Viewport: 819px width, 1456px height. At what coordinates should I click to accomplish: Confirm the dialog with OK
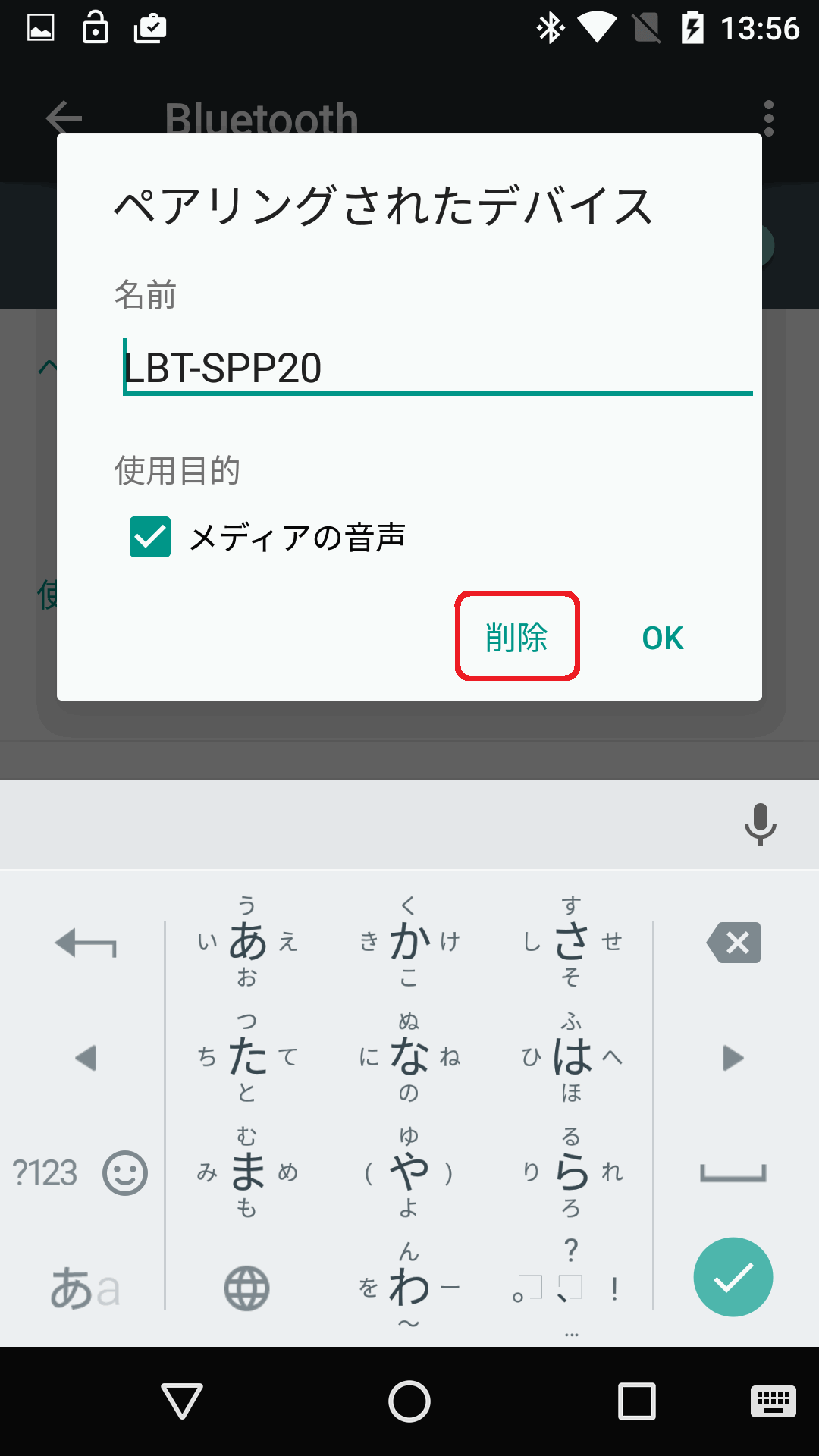click(x=662, y=638)
